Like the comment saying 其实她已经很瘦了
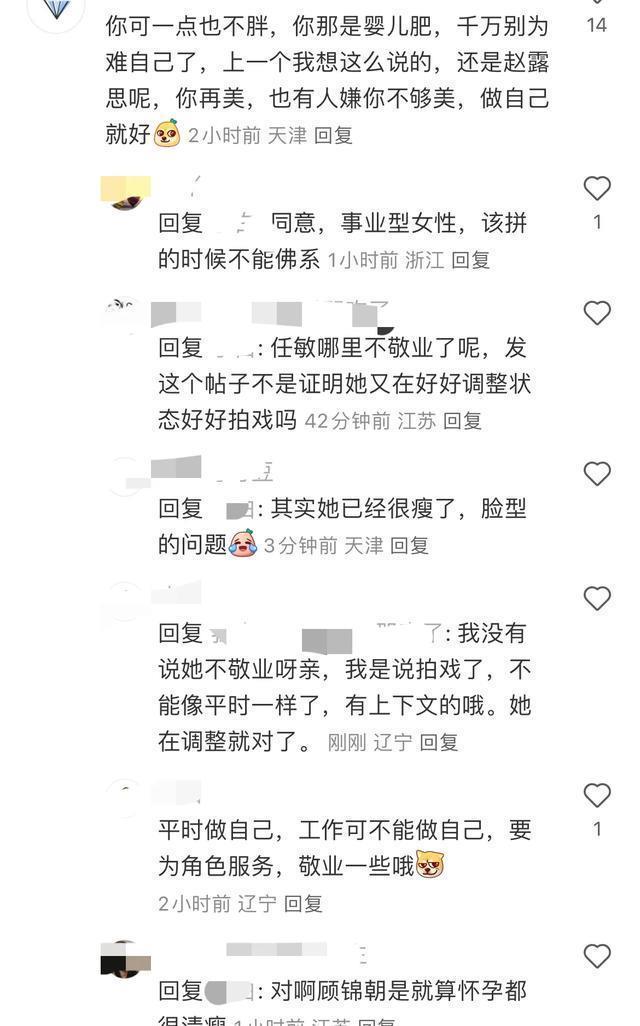The image size is (640, 1026). (597, 474)
